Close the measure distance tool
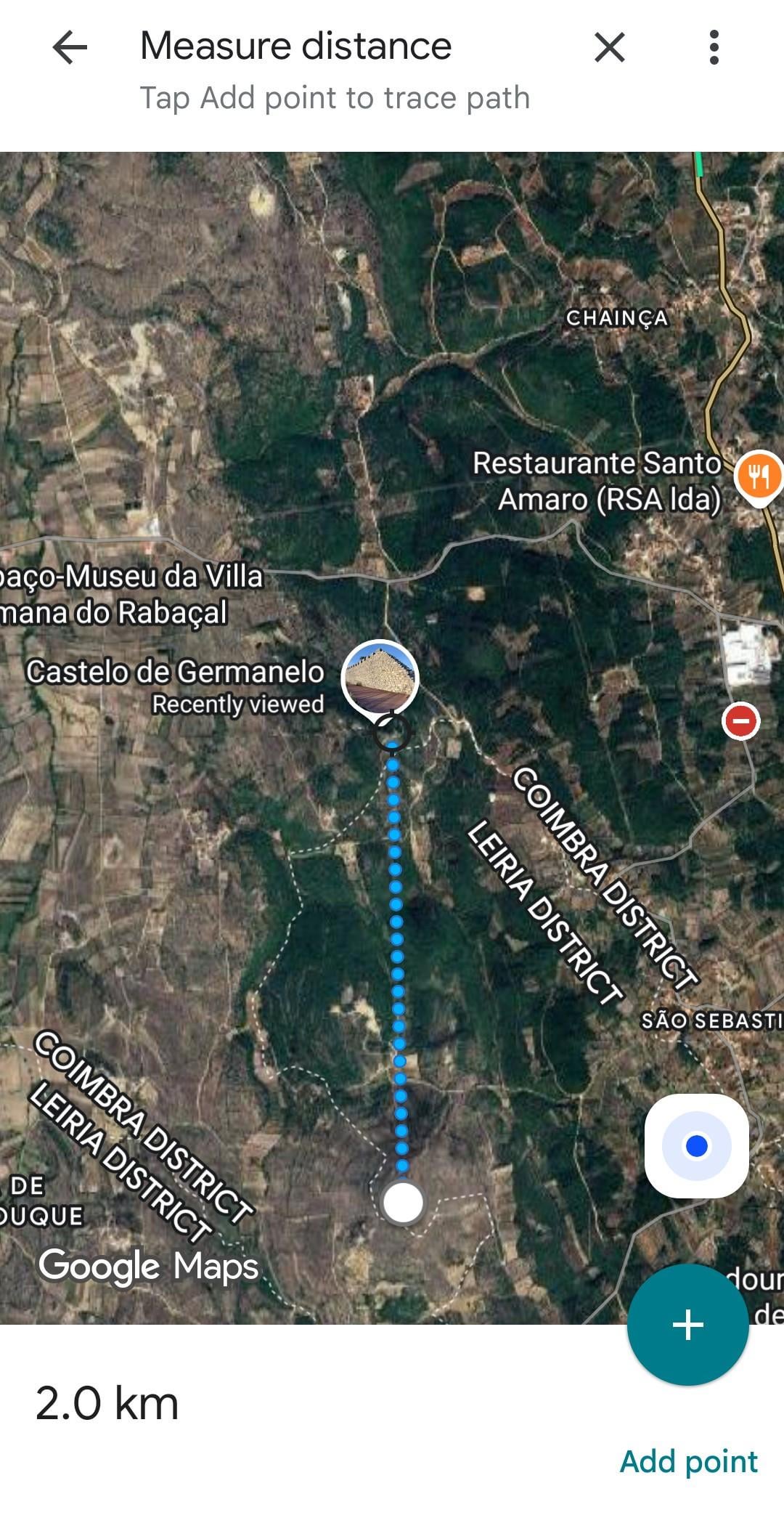The width and height of the screenshot is (784, 1531). [609, 48]
